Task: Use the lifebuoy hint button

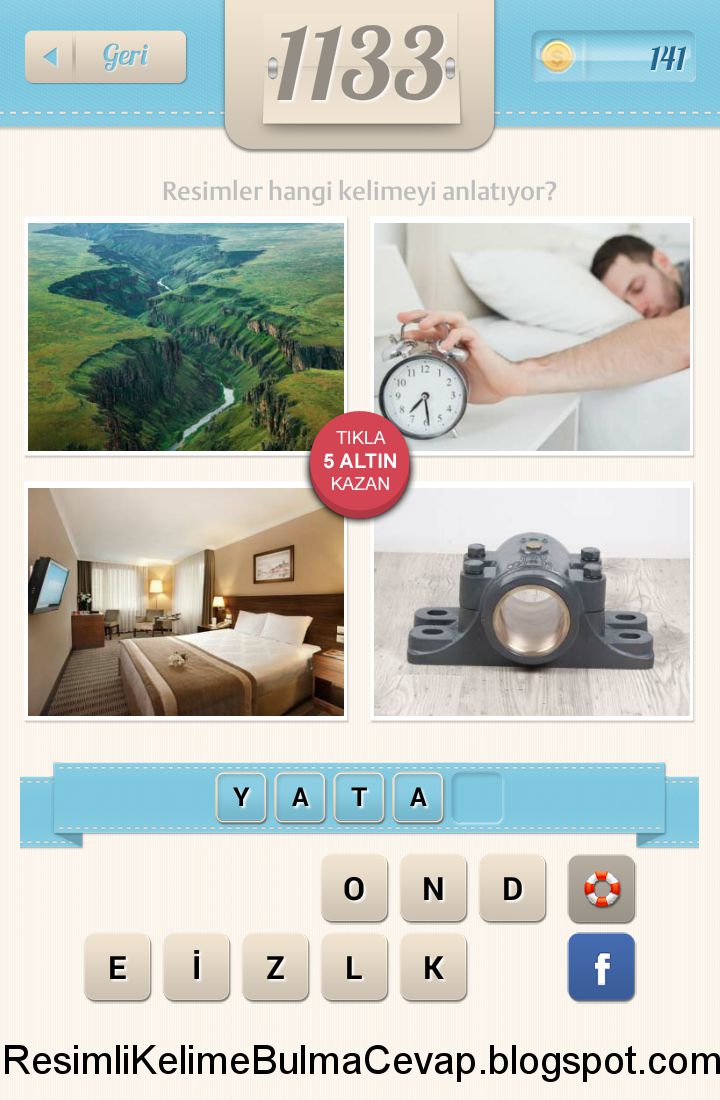Action: click(x=601, y=888)
